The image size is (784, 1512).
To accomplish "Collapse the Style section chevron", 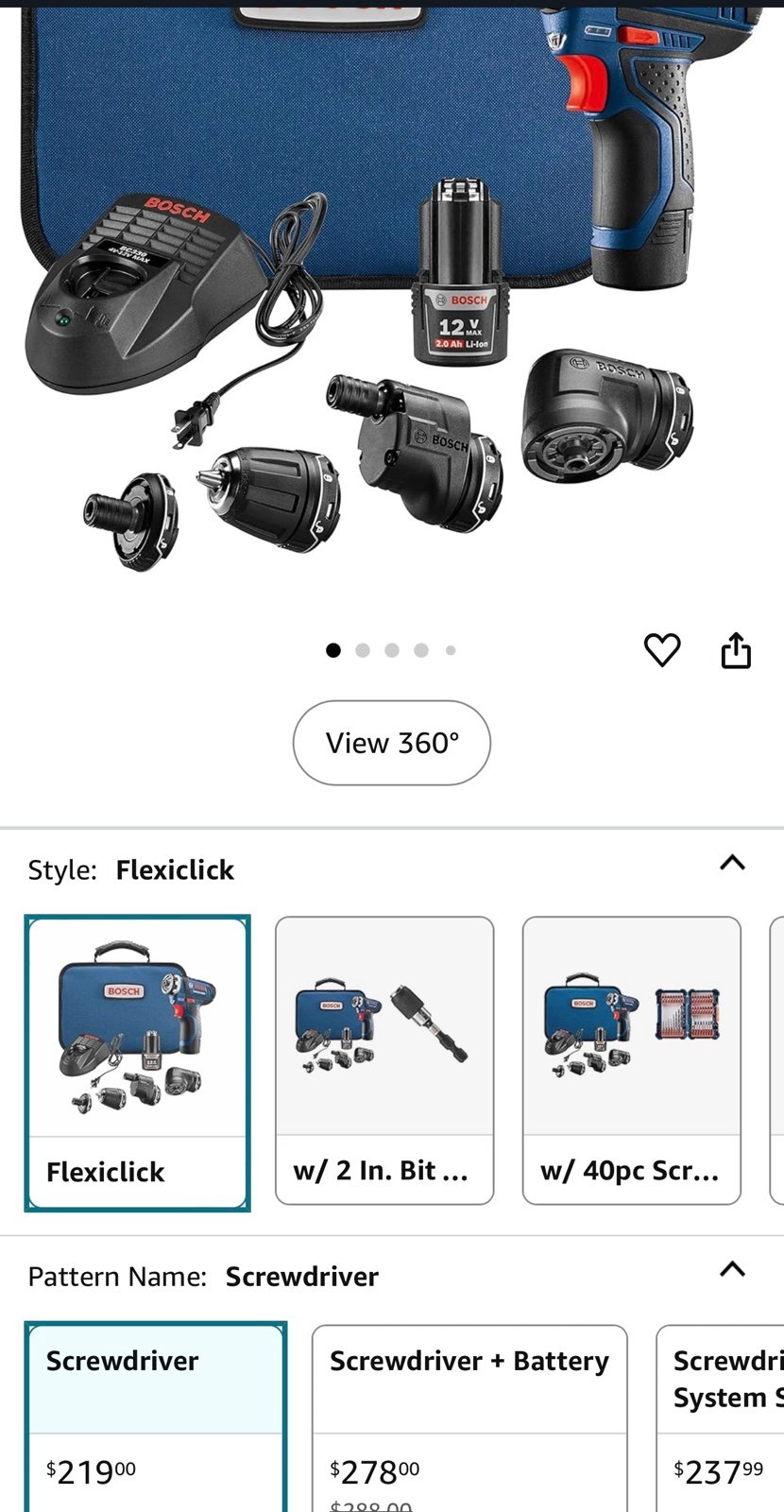I will point(732,863).
